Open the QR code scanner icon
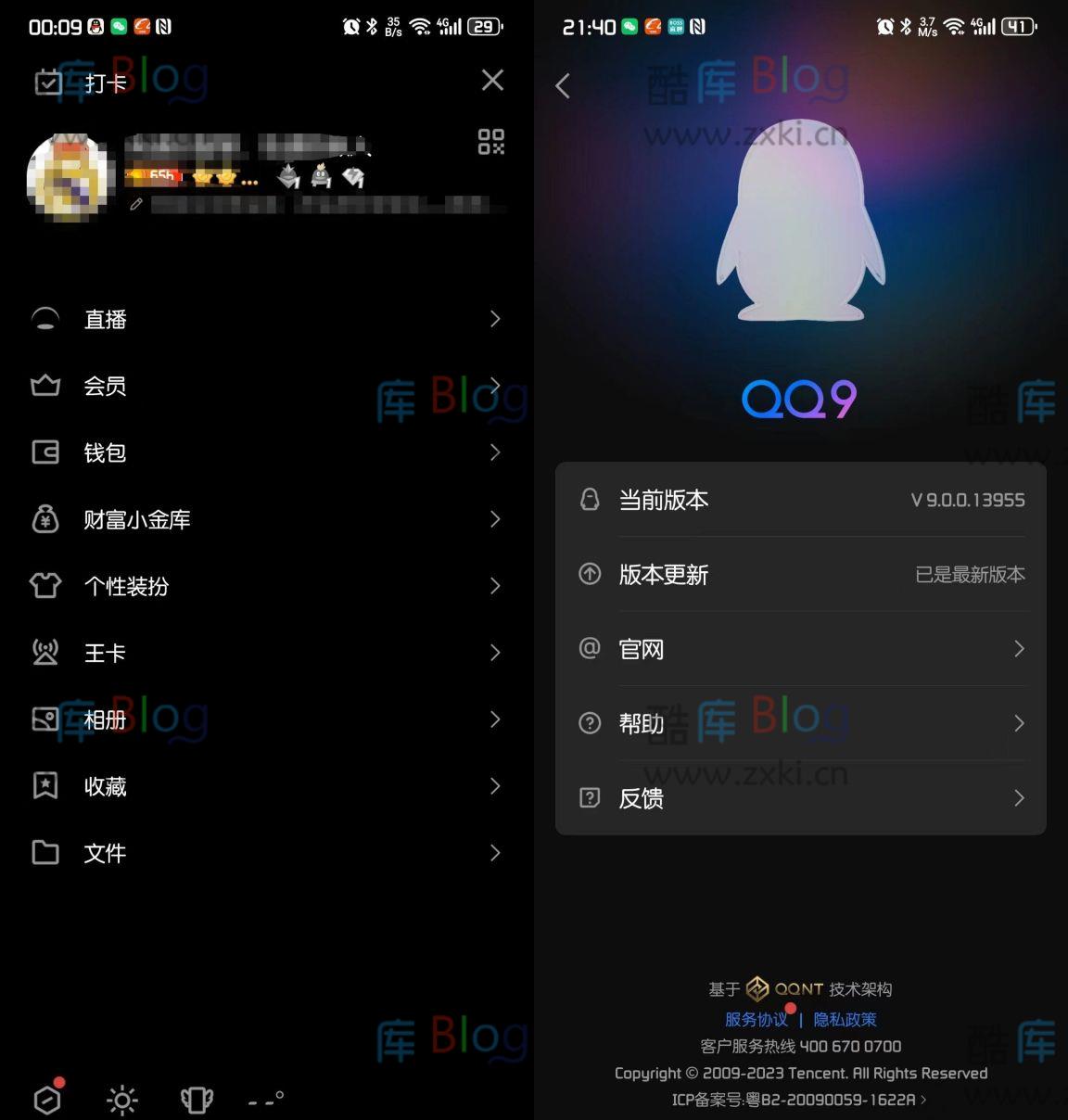 click(490, 143)
